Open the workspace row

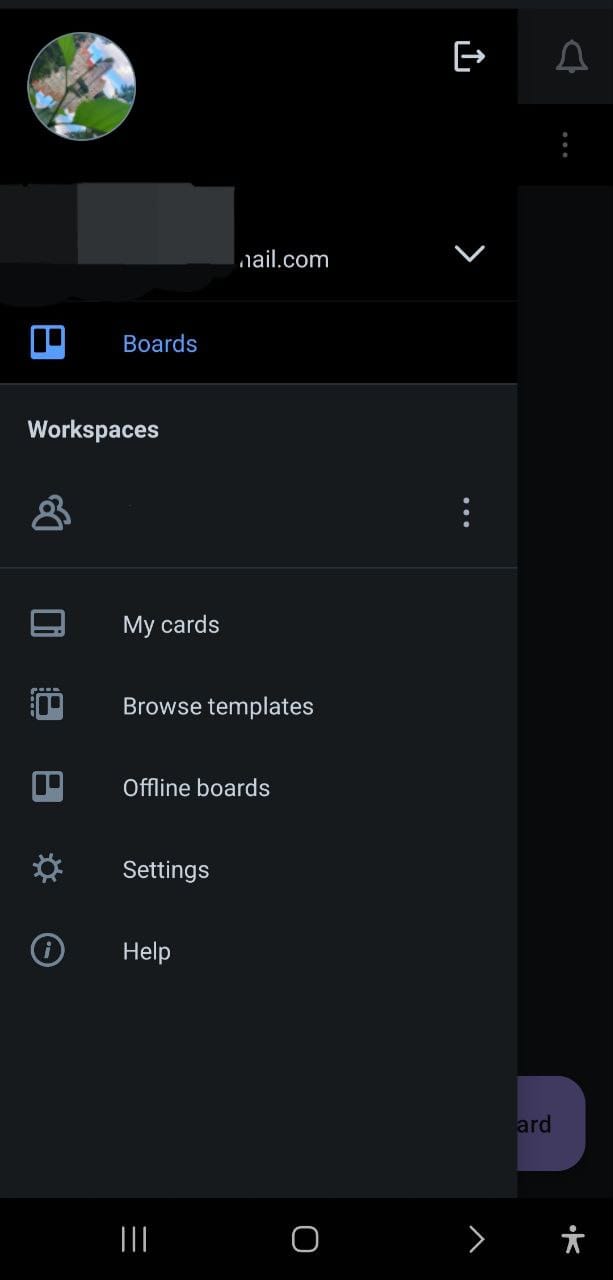pos(258,513)
